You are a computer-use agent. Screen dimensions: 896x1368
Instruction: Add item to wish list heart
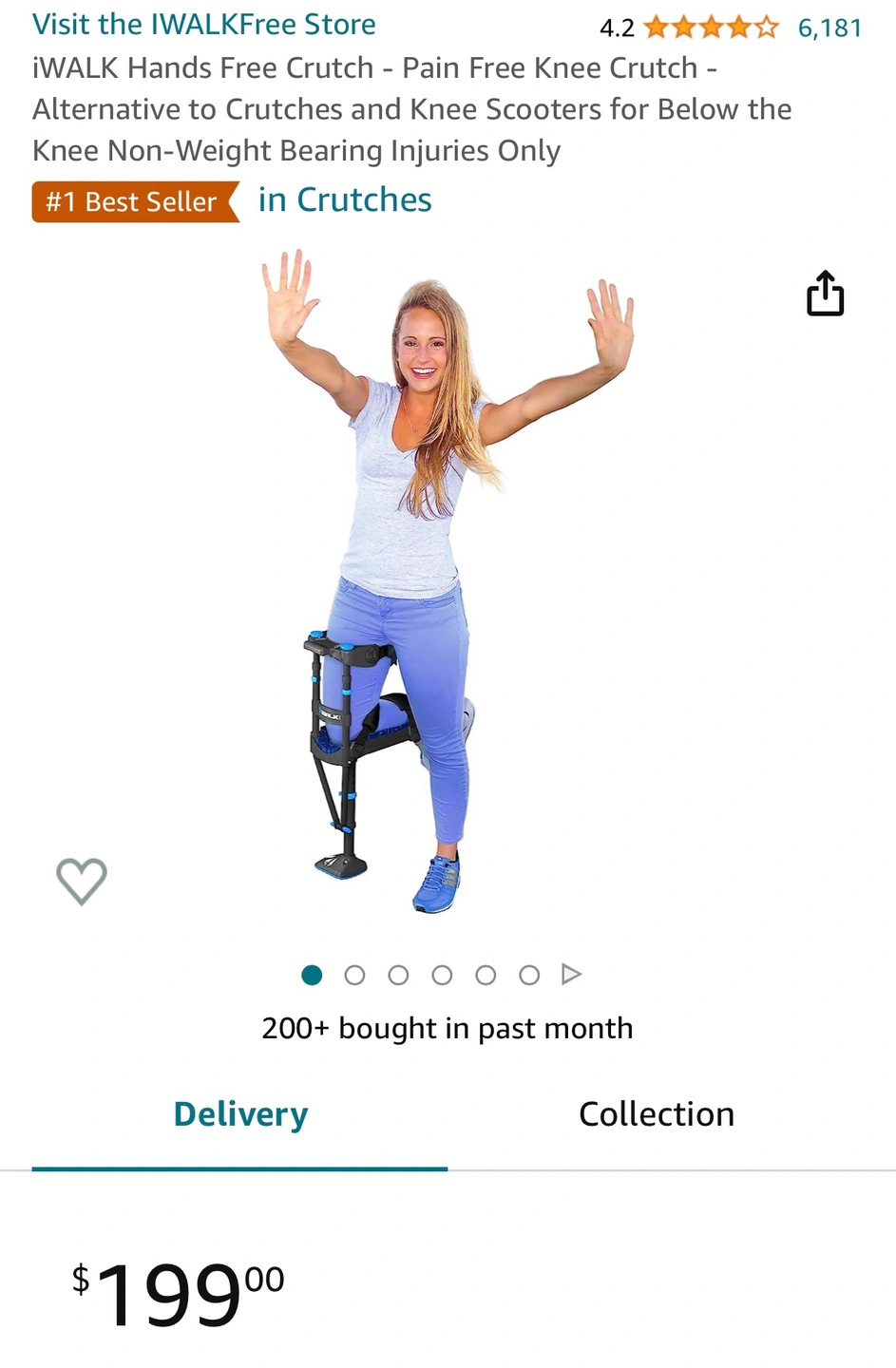click(82, 881)
